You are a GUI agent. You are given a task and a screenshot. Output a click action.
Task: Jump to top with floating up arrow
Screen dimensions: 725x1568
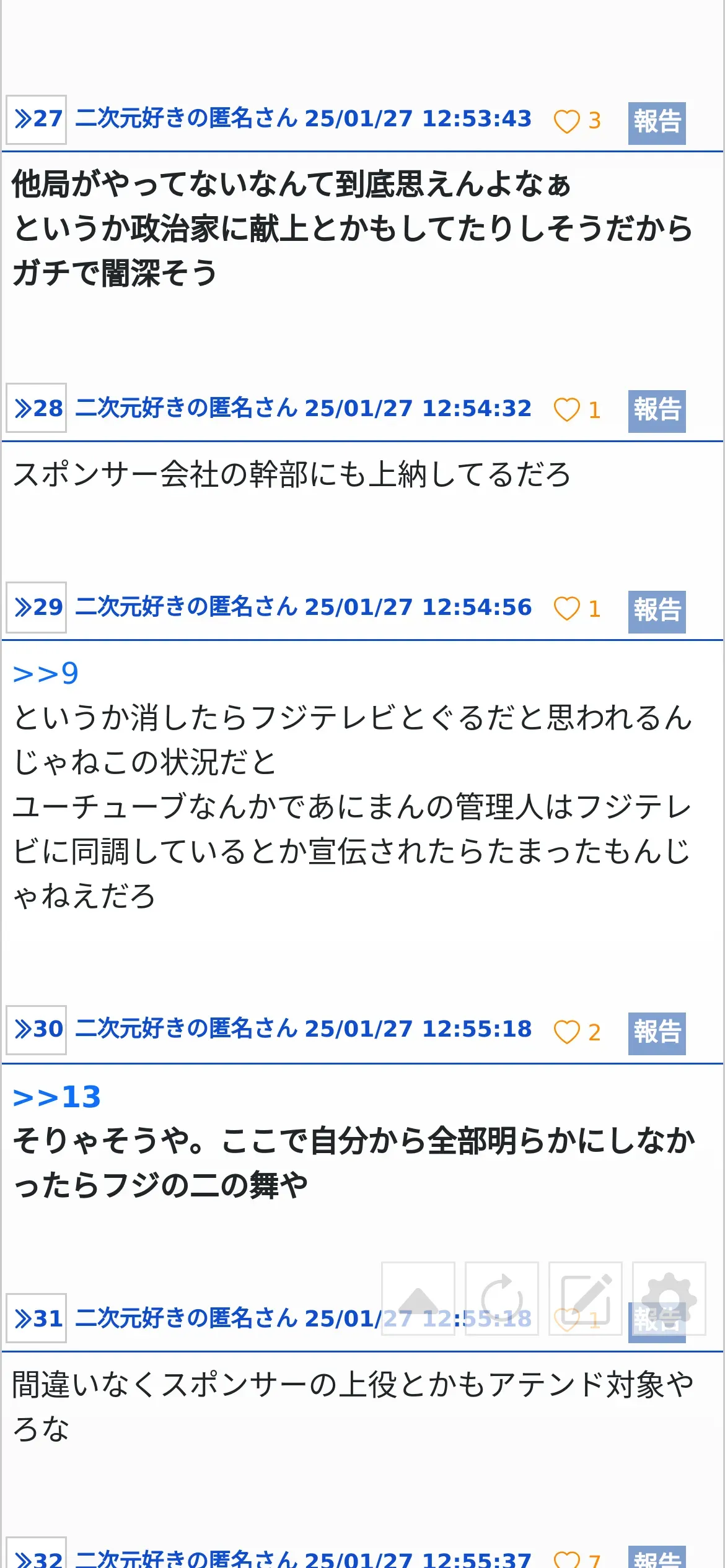pos(418,1299)
